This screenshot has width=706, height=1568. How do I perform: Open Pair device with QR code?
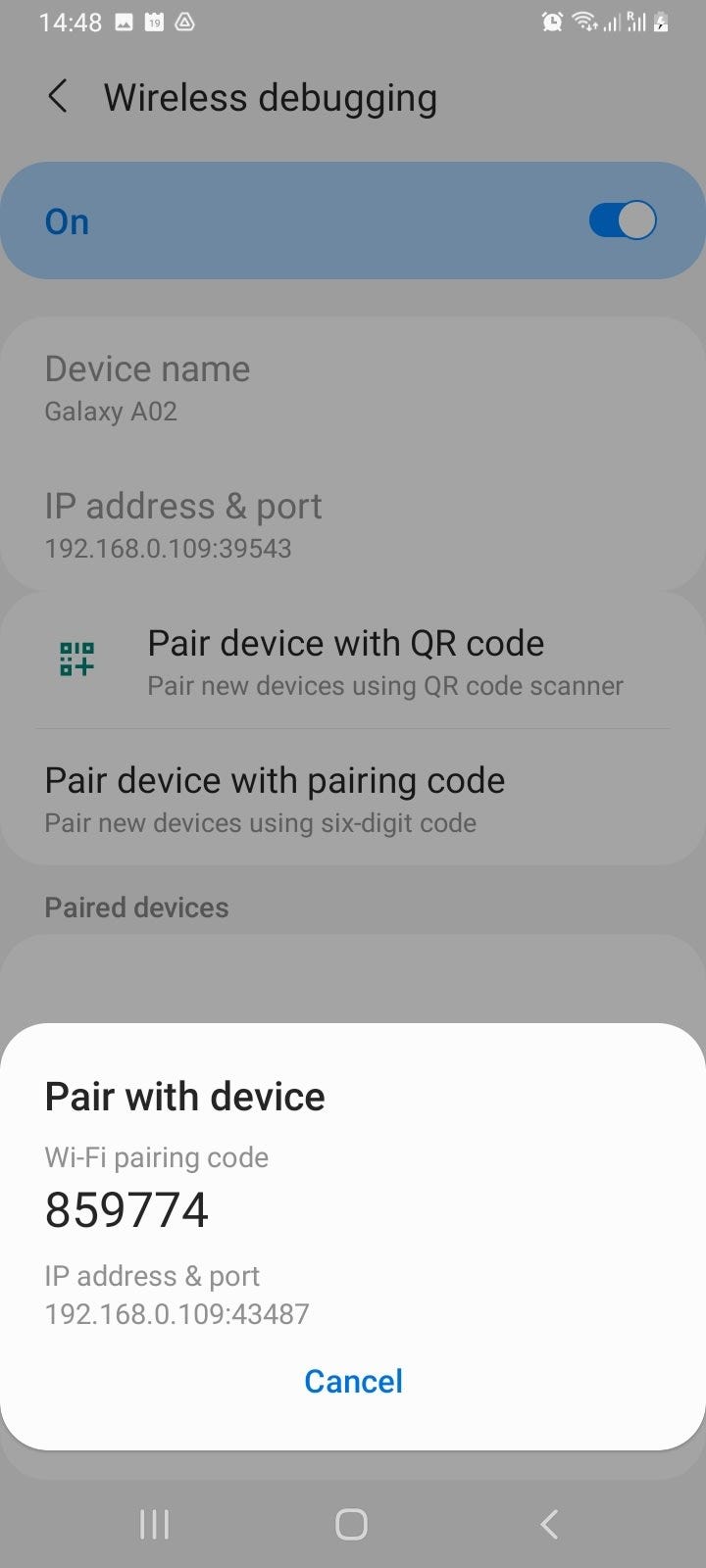coord(353,661)
